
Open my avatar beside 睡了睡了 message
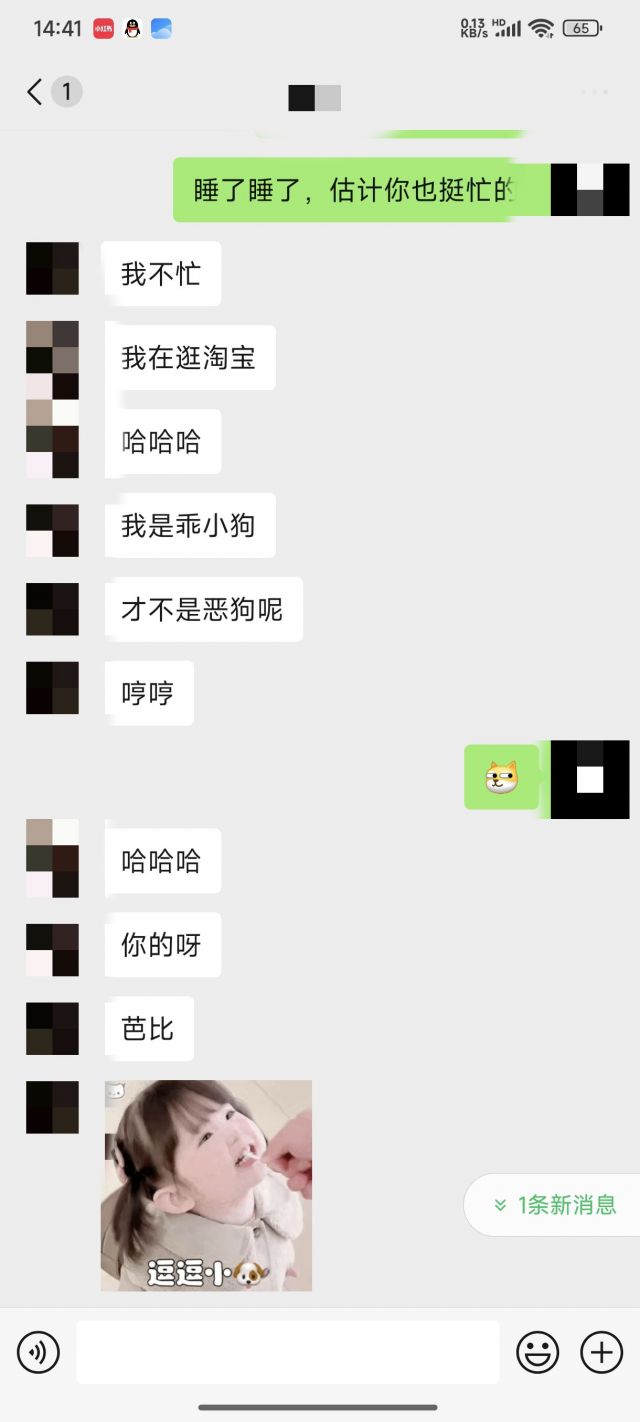pyautogui.click(x=590, y=190)
